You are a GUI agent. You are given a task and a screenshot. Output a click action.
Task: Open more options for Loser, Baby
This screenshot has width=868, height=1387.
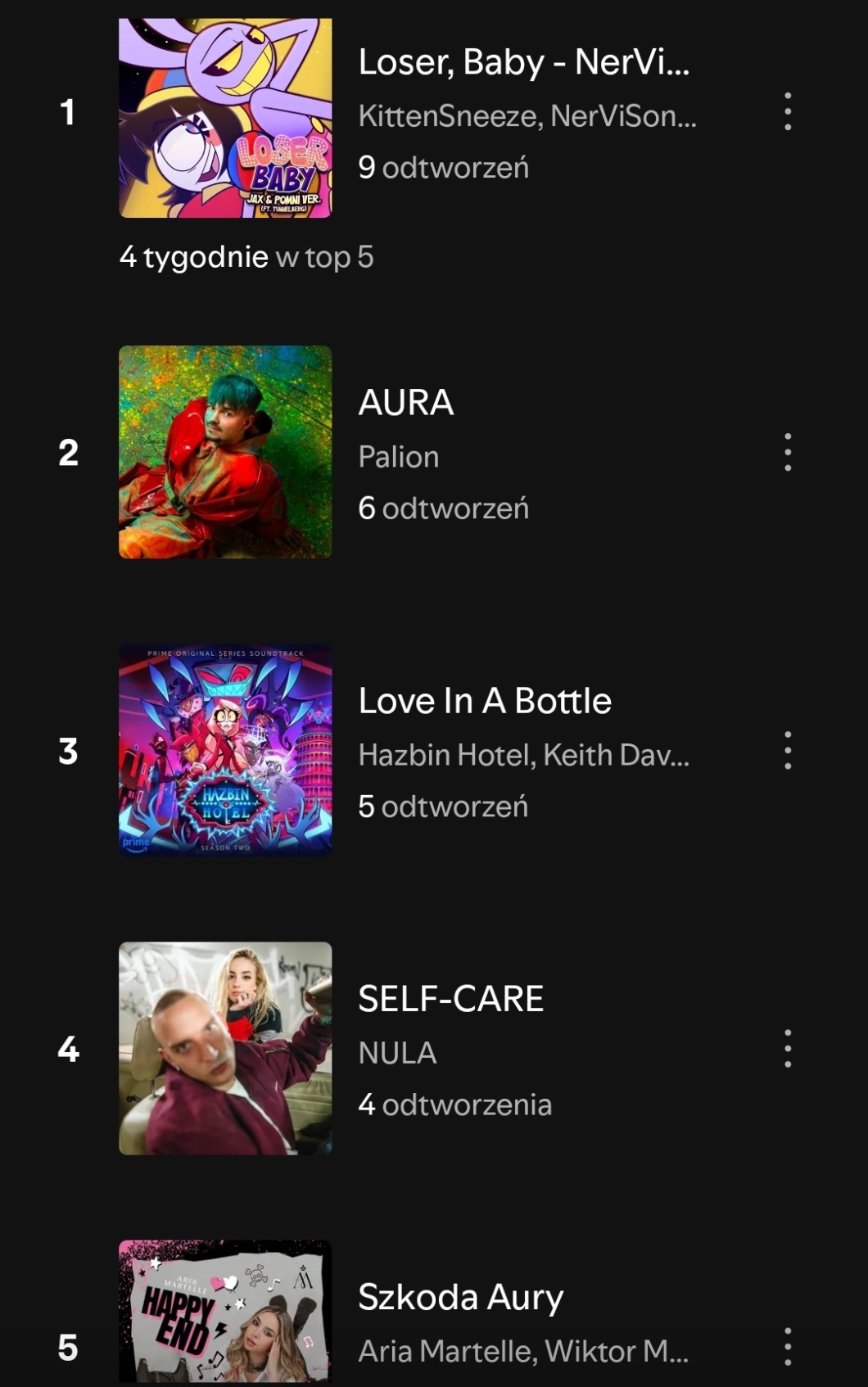tap(788, 111)
